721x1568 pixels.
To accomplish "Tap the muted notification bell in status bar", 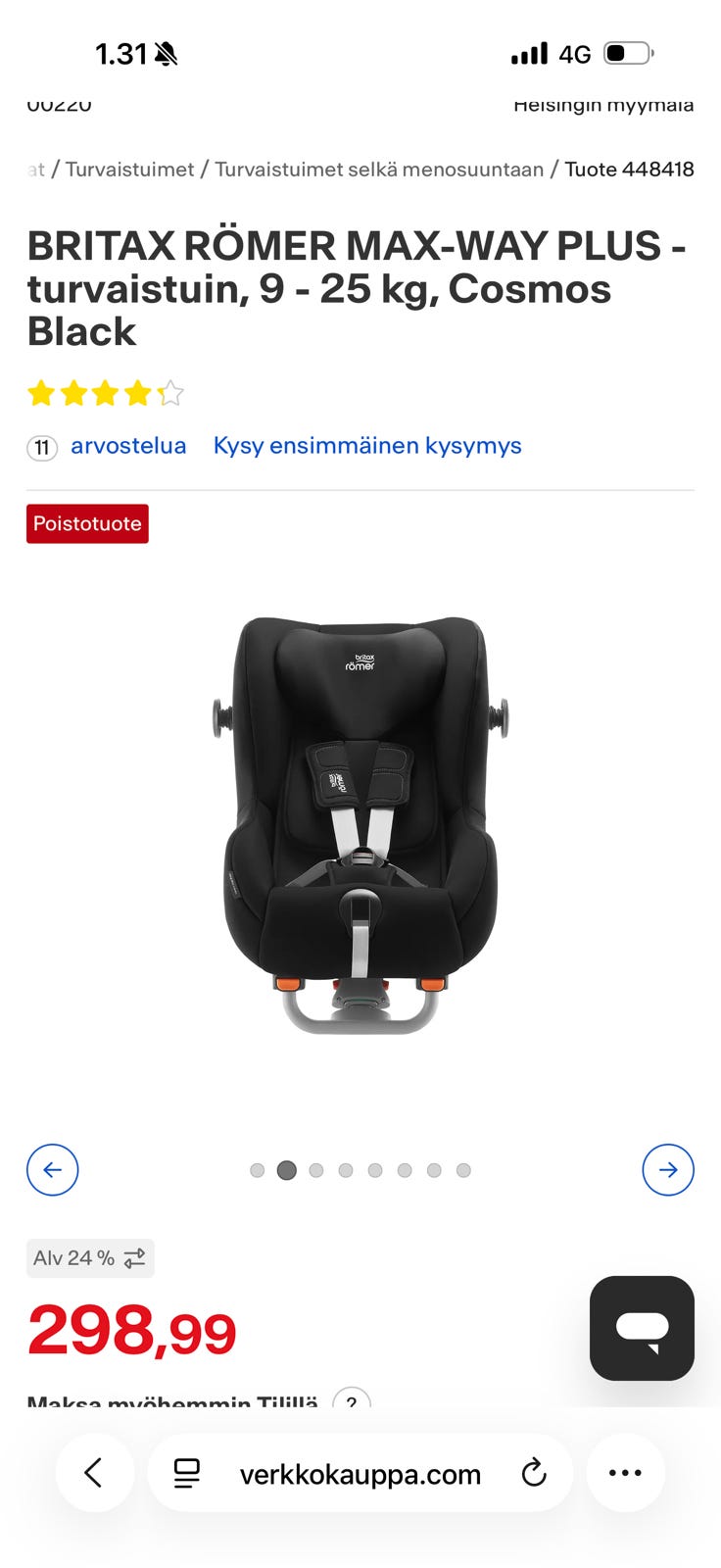I will point(164,54).
